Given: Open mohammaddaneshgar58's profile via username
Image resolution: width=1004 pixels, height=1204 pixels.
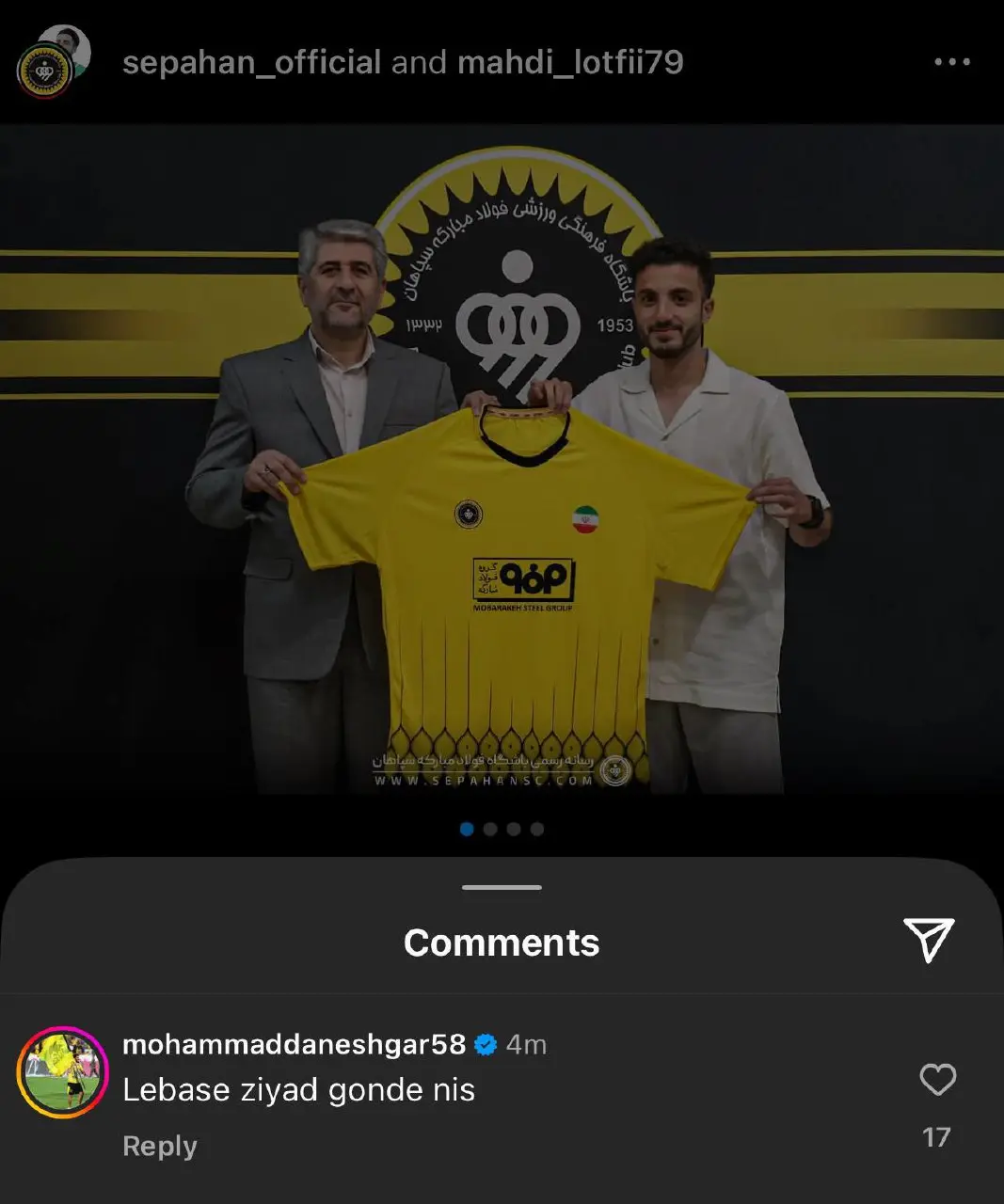Looking at the screenshot, I should click(x=294, y=1044).
